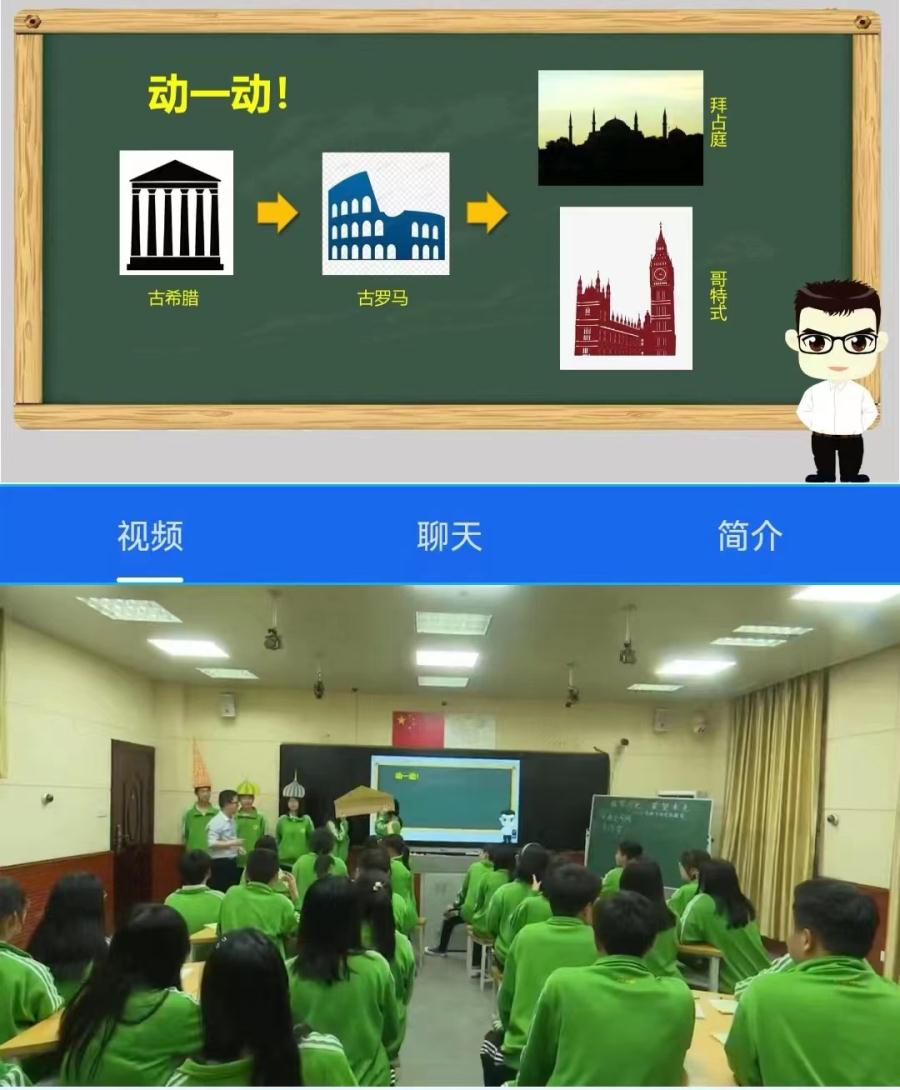Open the 简介 tab

point(749,536)
